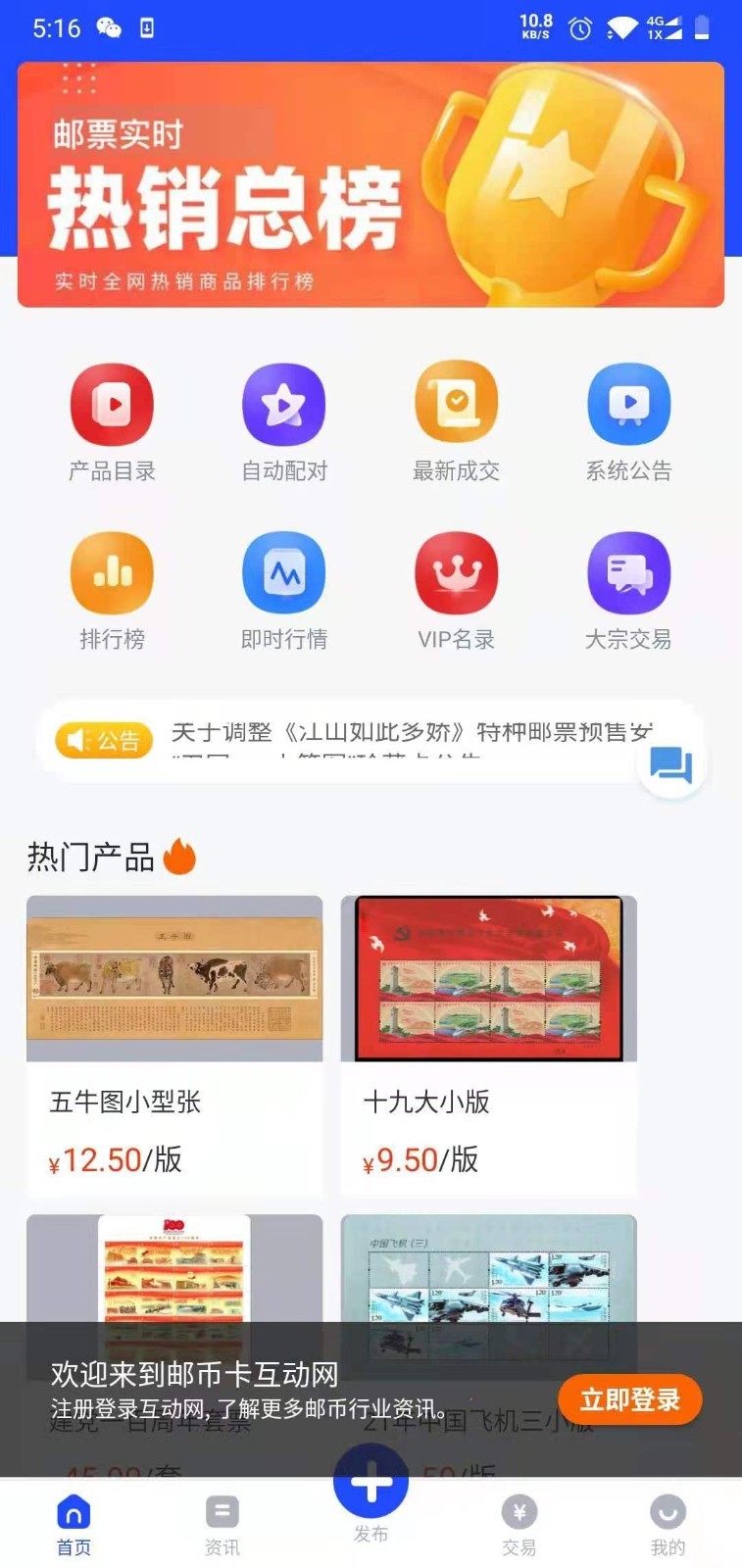742x1568 pixels.
Task: Switch to the 资讯 tab
Action: (x=222, y=1525)
